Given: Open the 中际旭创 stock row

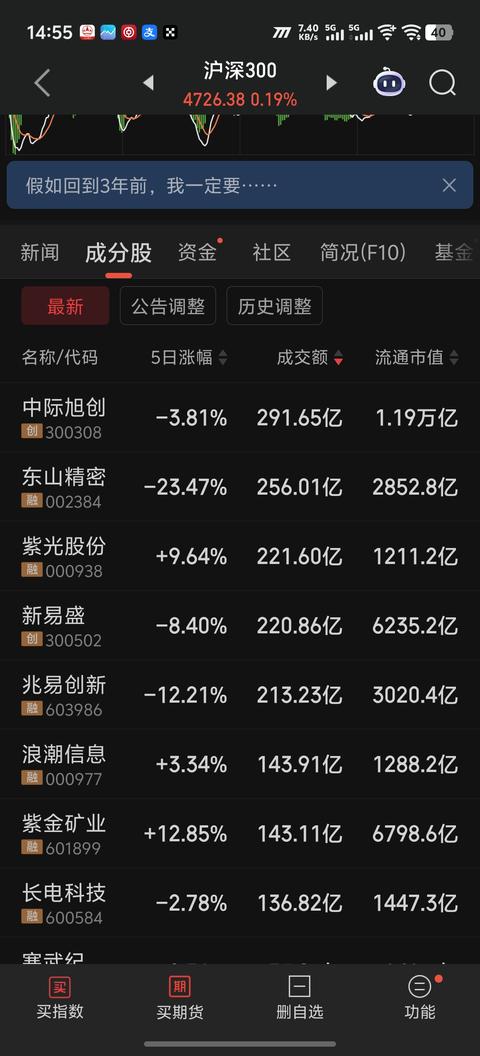Looking at the screenshot, I should (x=240, y=418).
